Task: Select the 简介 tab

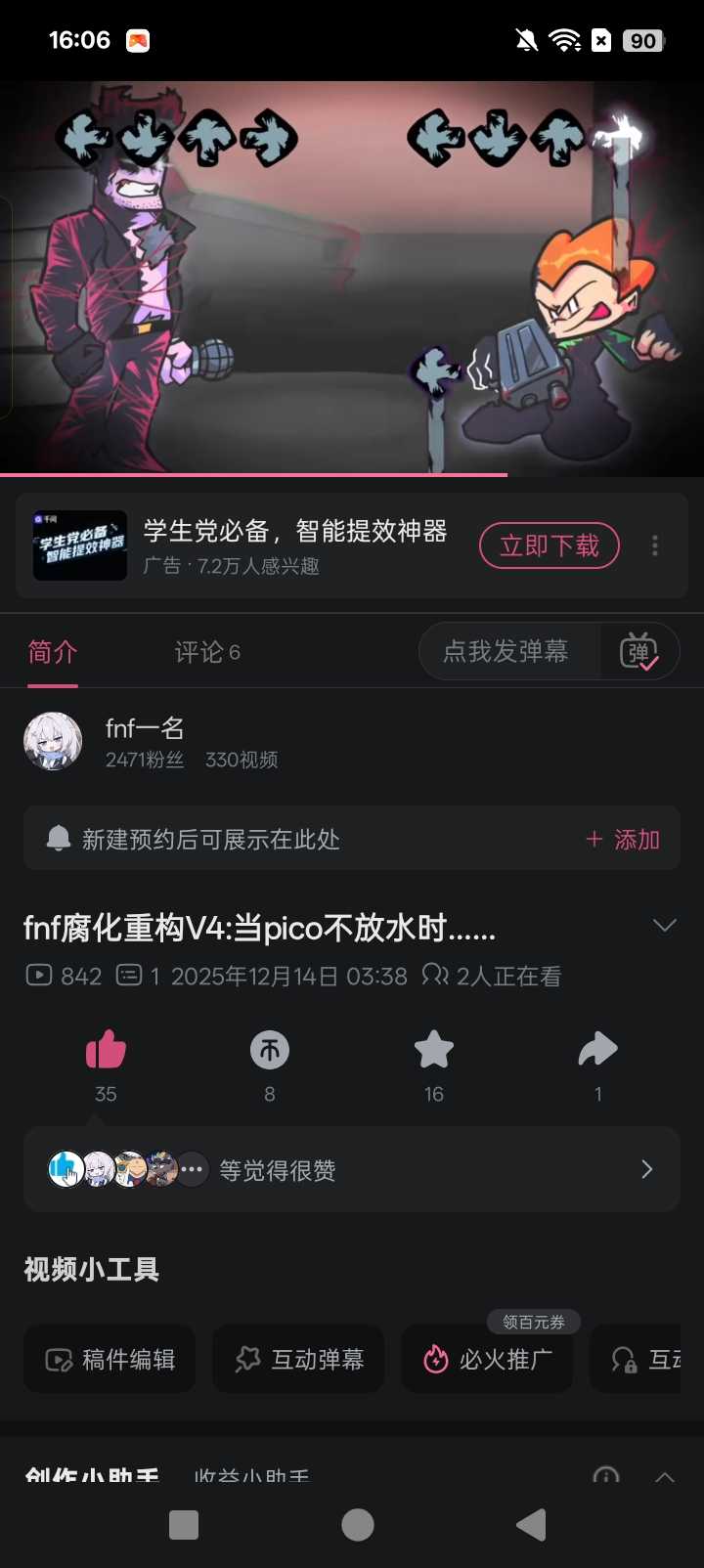Action: click(x=53, y=652)
